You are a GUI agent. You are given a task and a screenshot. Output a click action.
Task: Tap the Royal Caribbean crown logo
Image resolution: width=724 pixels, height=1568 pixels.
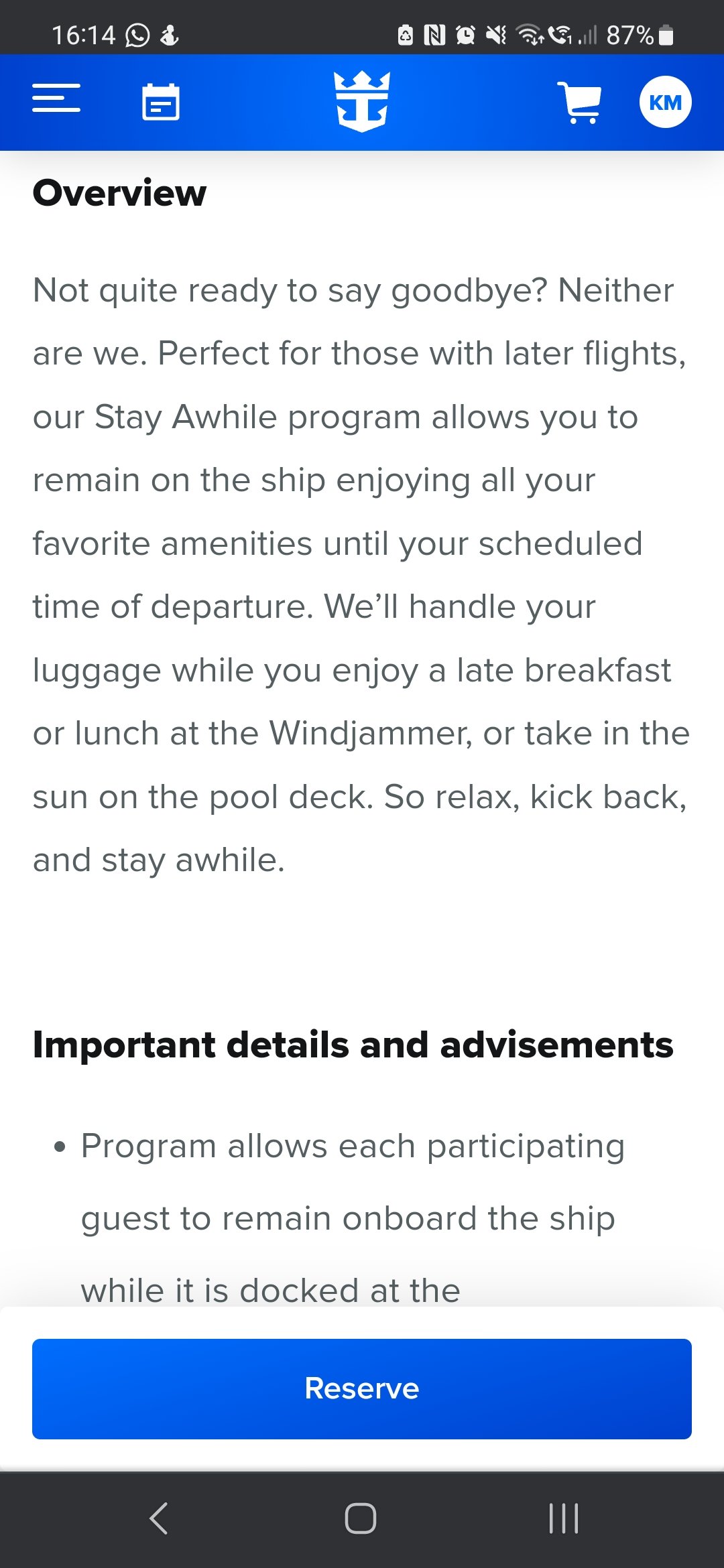(362, 101)
